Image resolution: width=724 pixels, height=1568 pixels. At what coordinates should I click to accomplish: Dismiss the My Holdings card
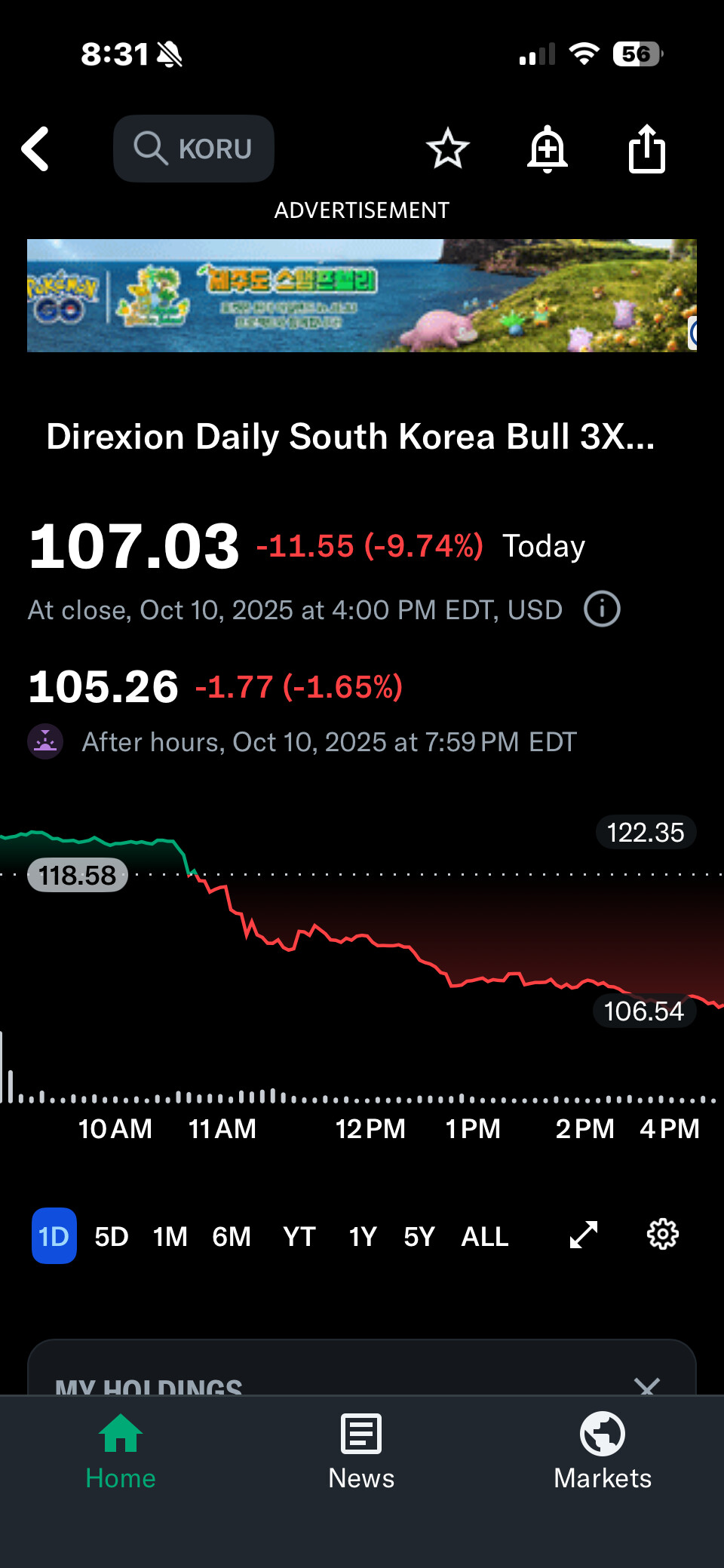coord(647,1385)
